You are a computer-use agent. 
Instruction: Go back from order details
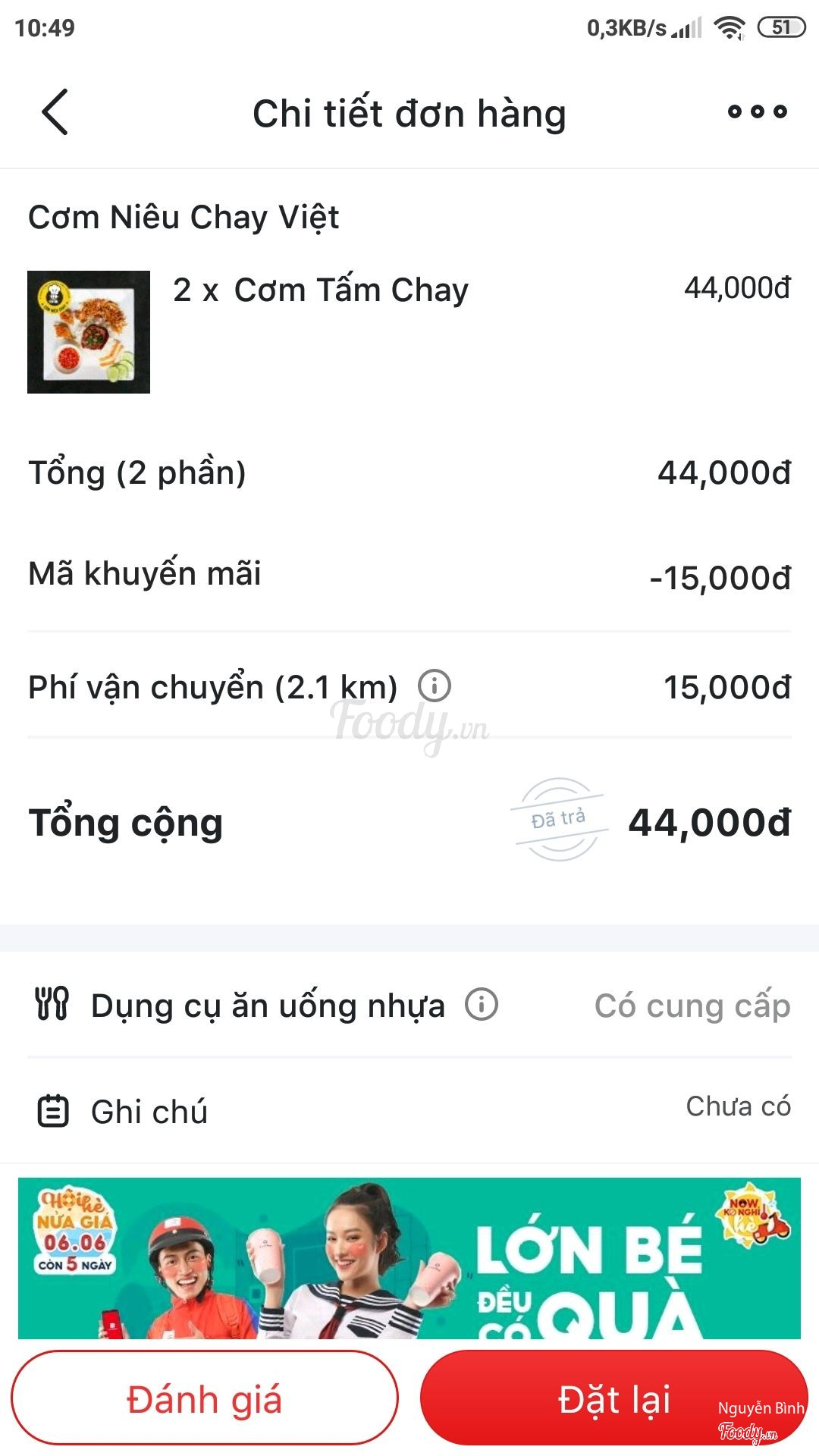tap(55, 112)
